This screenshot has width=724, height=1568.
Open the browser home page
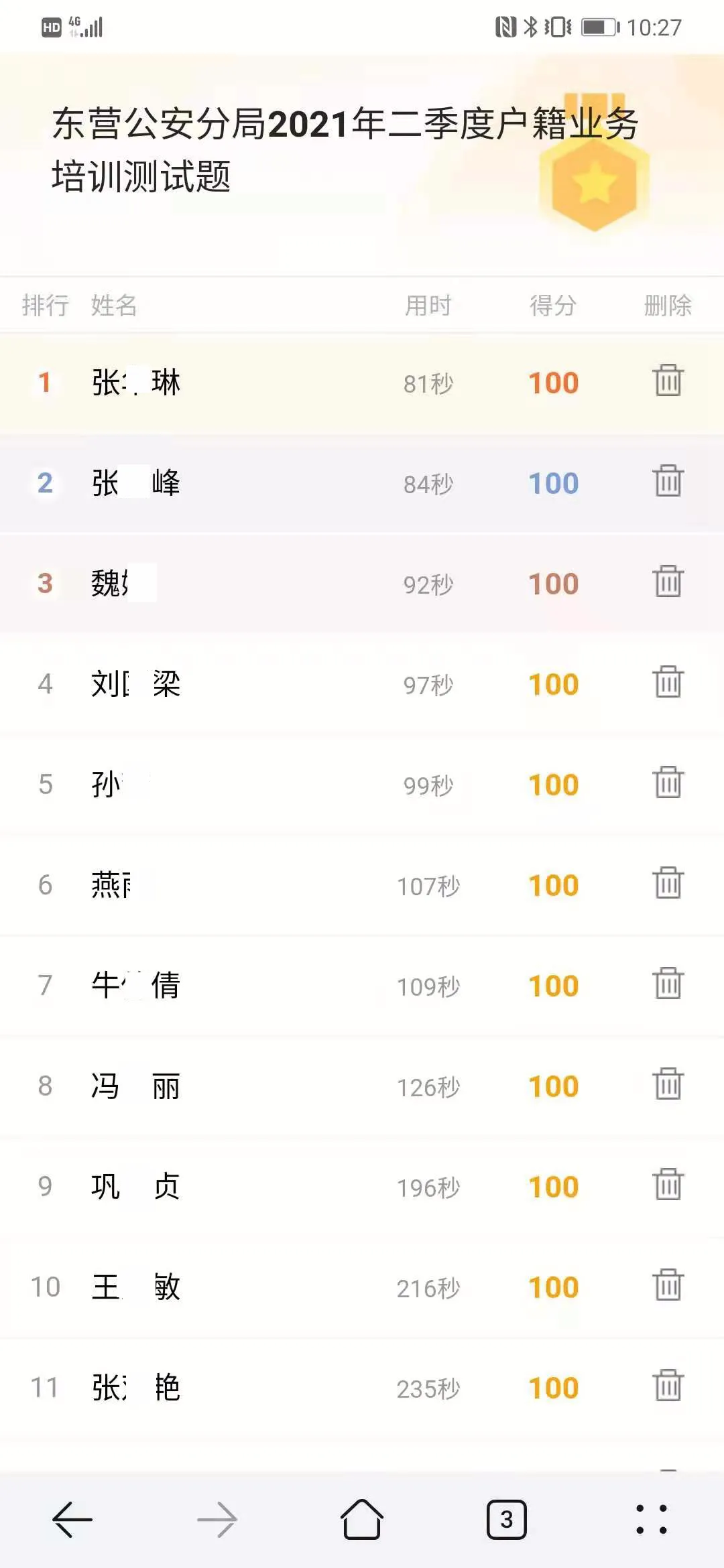tap(362, 1519)
